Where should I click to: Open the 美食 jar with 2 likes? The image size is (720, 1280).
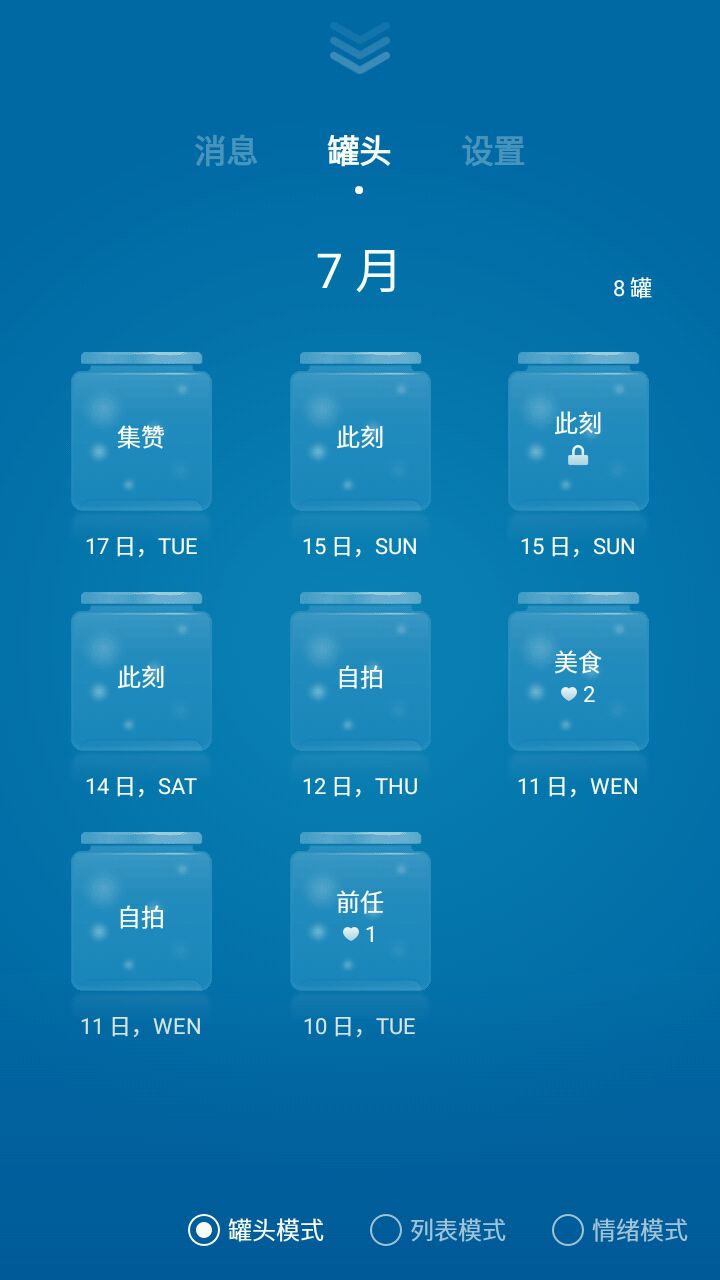point(578,675)
